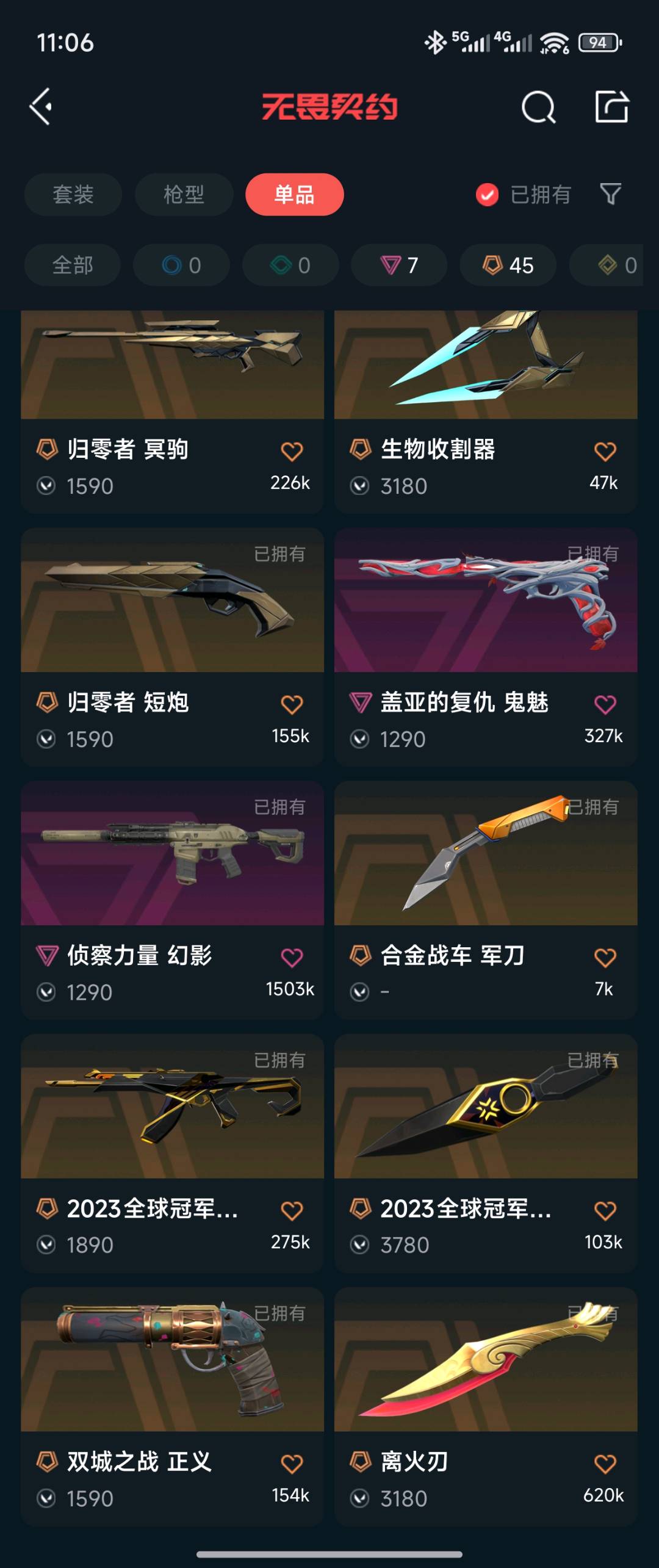This screenshot has height=1568, width=659.
Task: Like the 侦察力量 幻影 skin
Action: coord(292,957)
